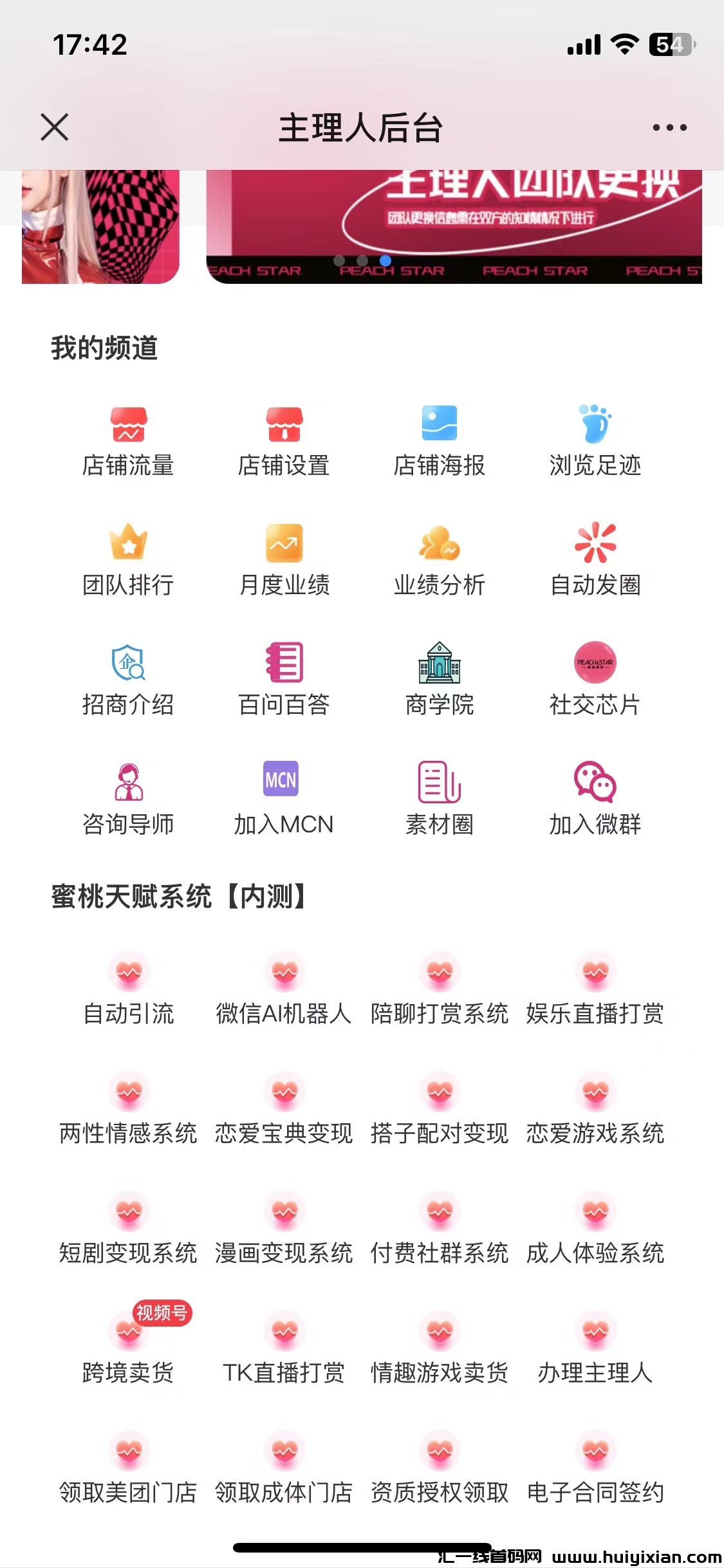Open 短剧变现系统
This screenshot has height=1568, width=724.
point(129,1228)
